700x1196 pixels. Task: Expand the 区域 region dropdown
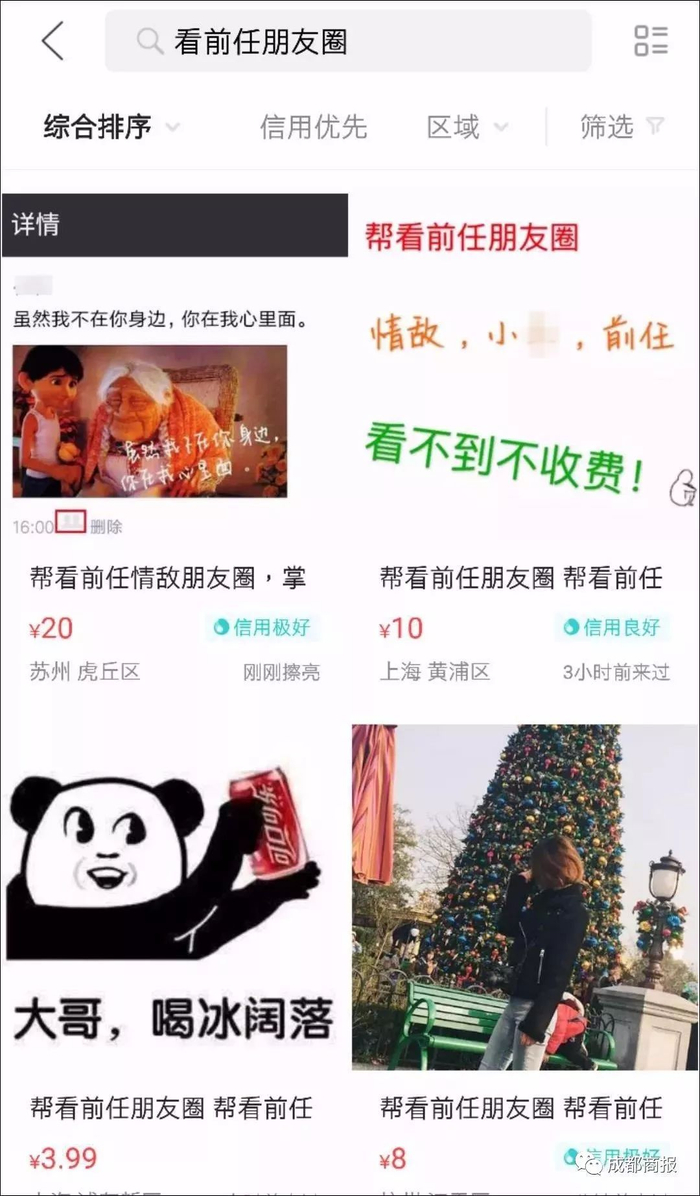[467, 127]
